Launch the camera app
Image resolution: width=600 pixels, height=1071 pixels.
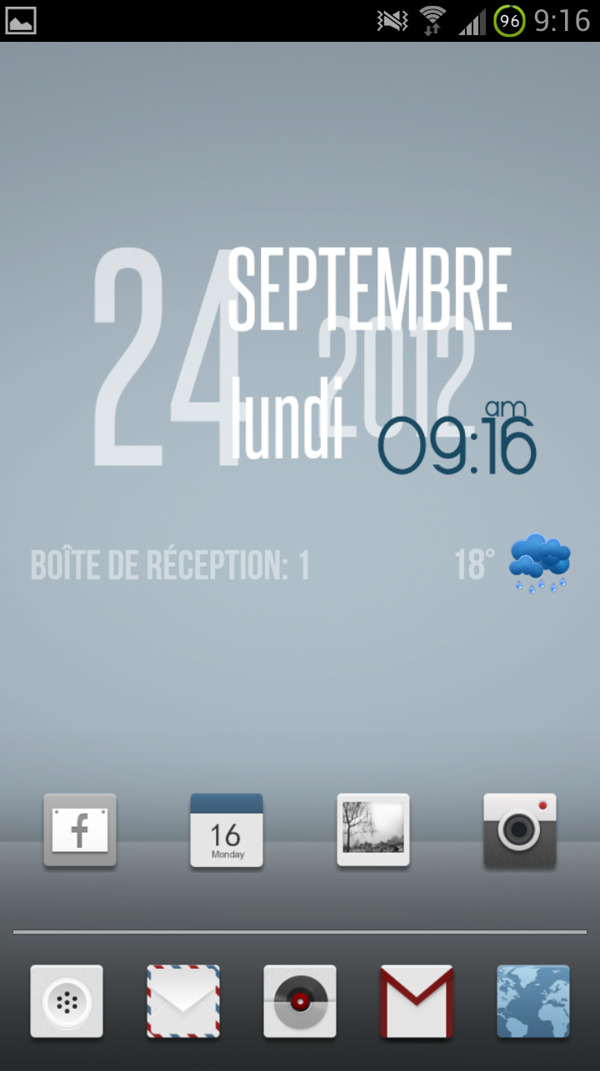(x=519, y=830)
